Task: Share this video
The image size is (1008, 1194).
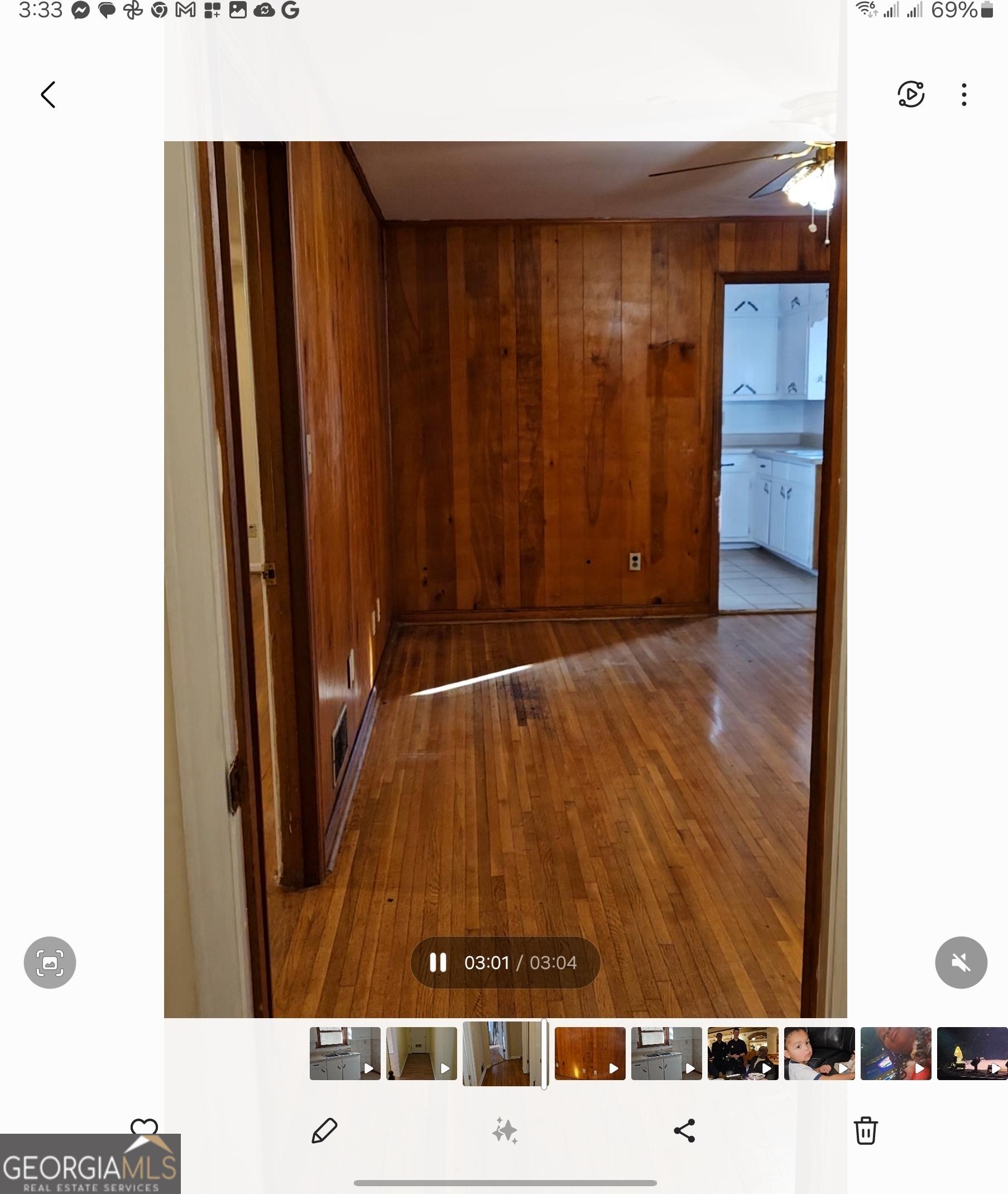Action: (x=685, y=1130)
